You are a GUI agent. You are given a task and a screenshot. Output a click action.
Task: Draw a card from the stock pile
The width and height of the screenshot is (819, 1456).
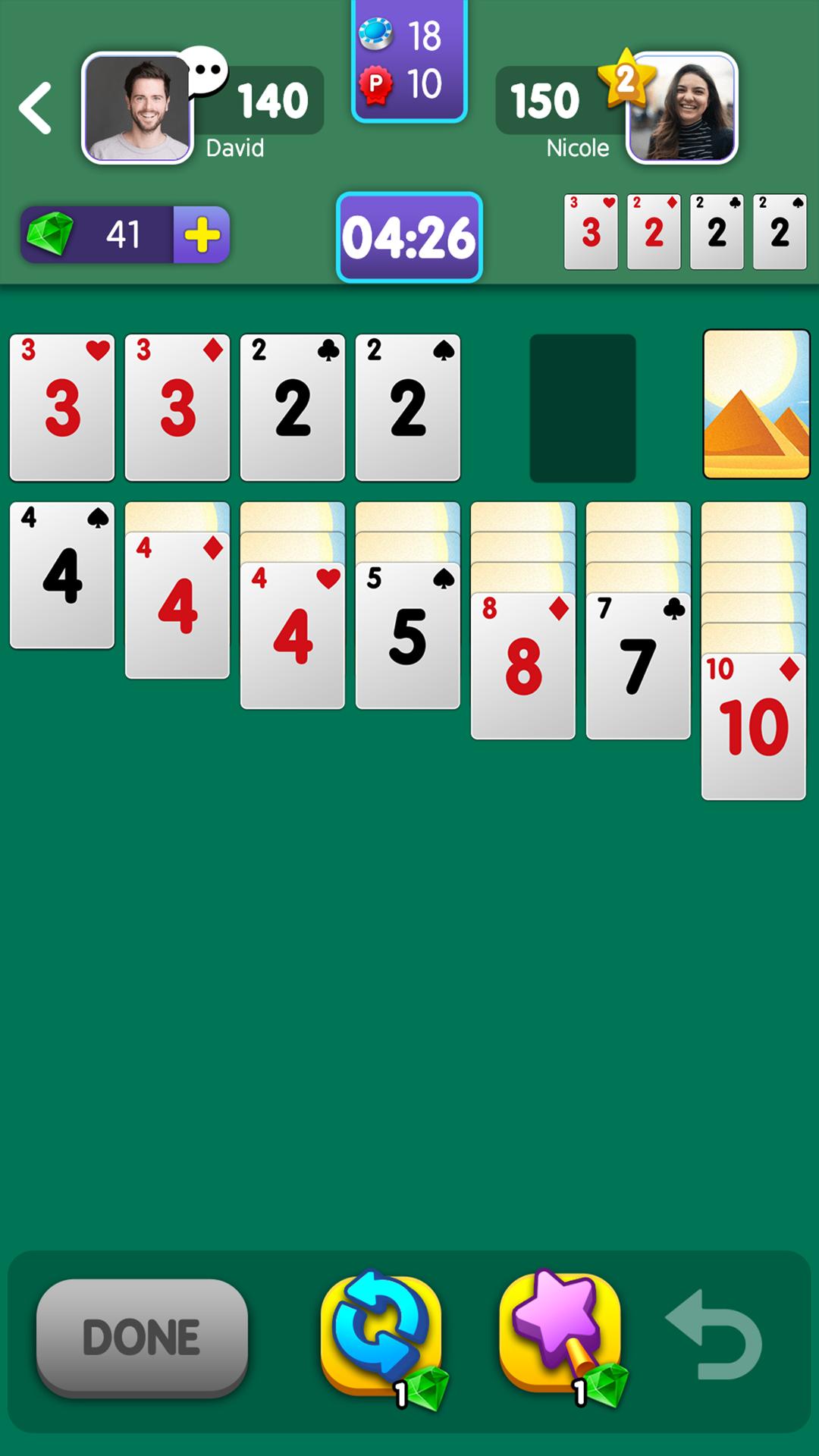756,404
